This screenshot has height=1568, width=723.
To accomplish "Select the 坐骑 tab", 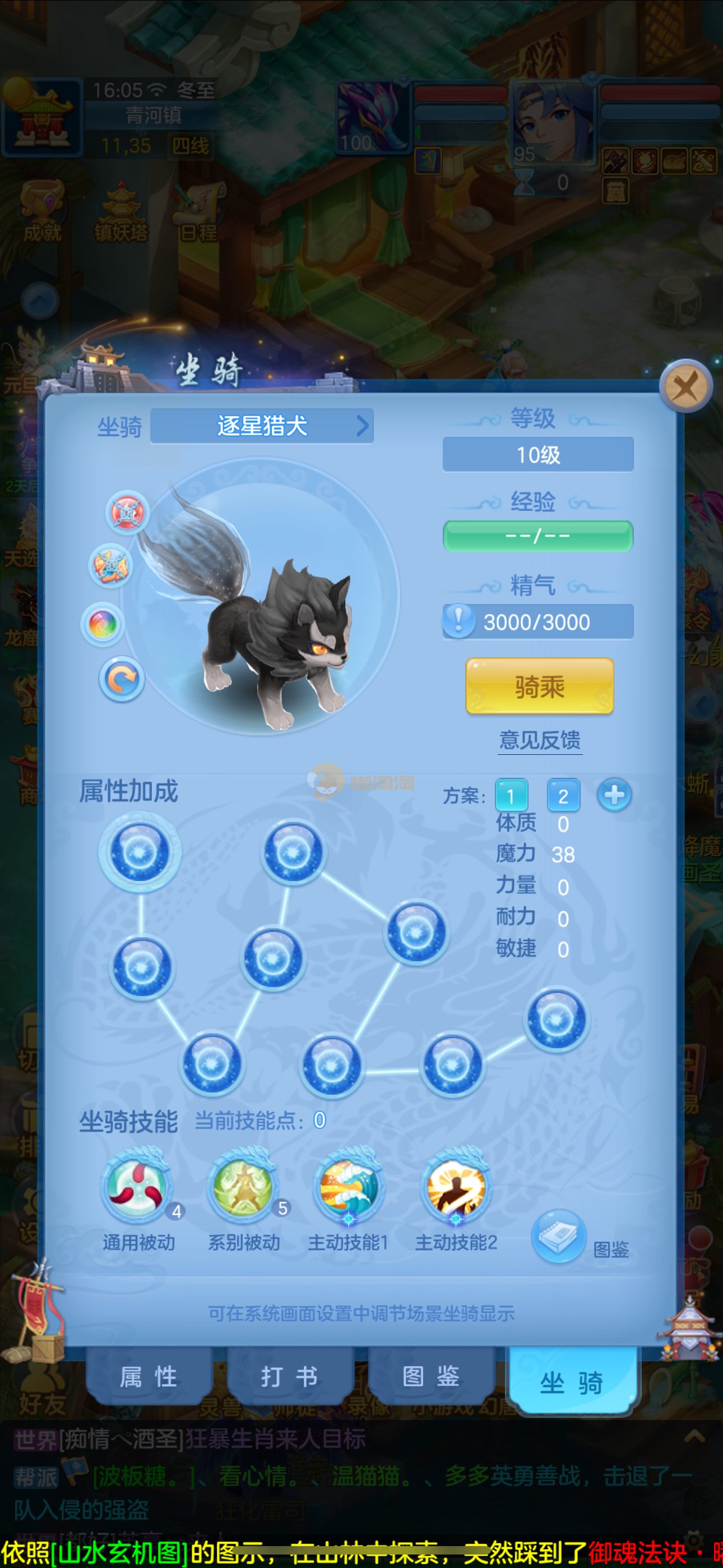I will (x=572, y=1382).
